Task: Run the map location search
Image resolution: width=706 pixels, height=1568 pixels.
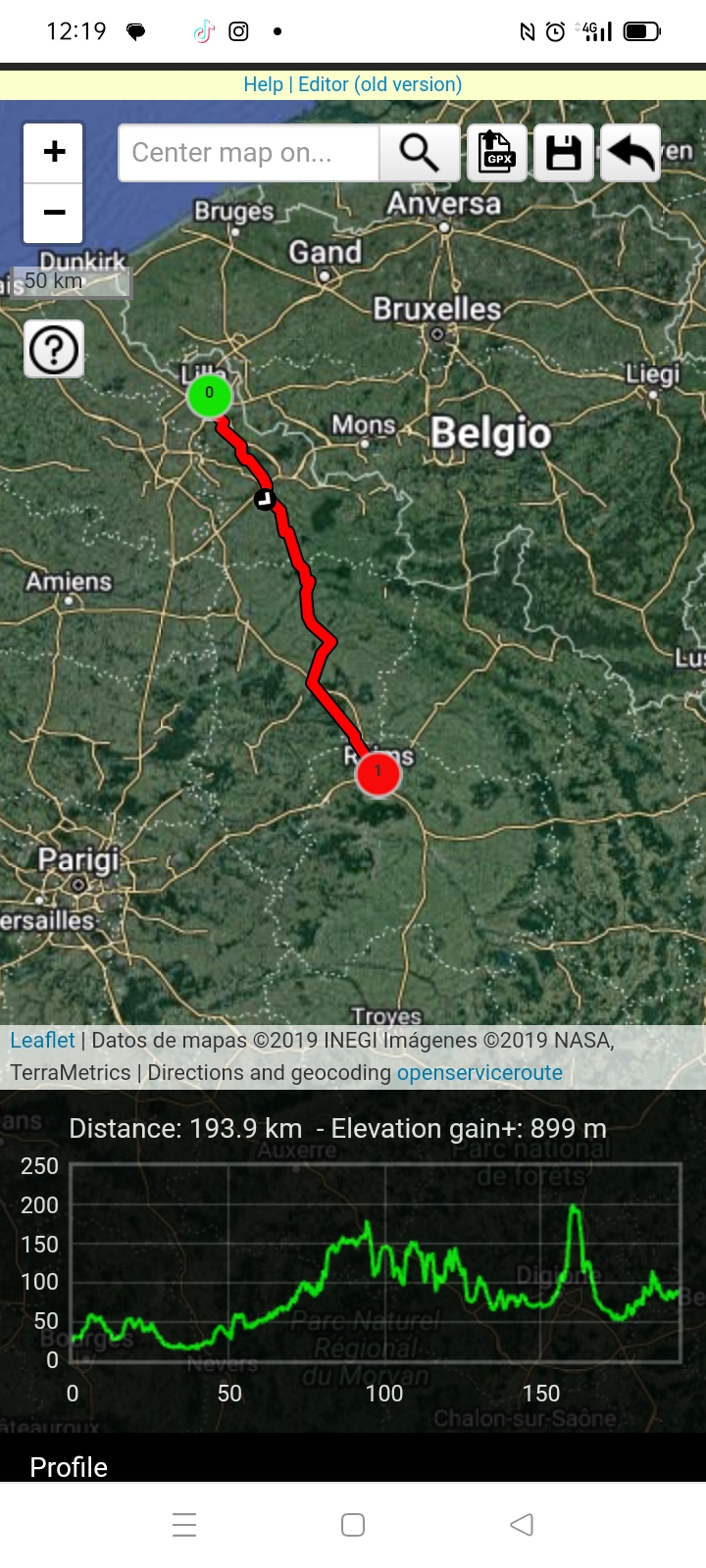Action: [420, 153]
